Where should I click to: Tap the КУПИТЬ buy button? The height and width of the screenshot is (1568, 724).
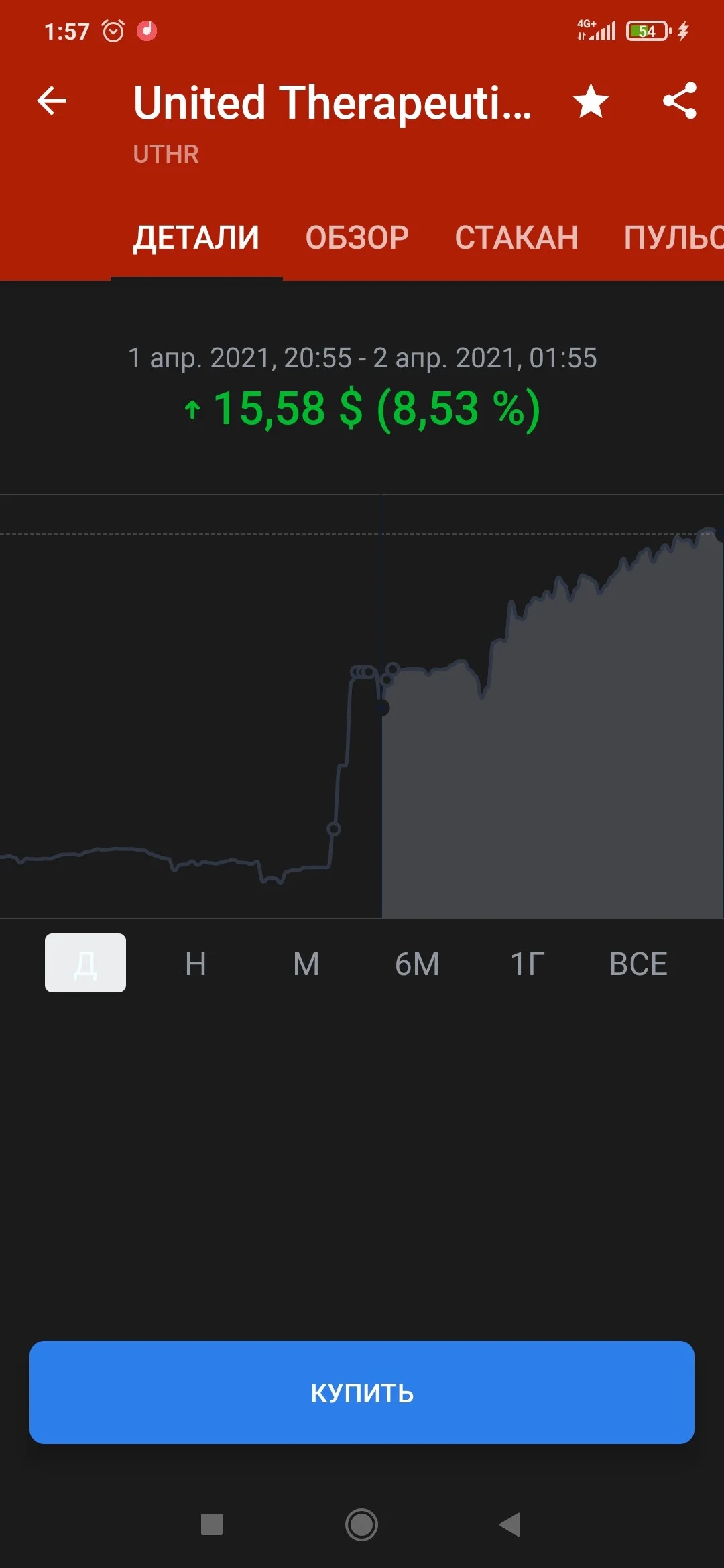[362, 1392]
